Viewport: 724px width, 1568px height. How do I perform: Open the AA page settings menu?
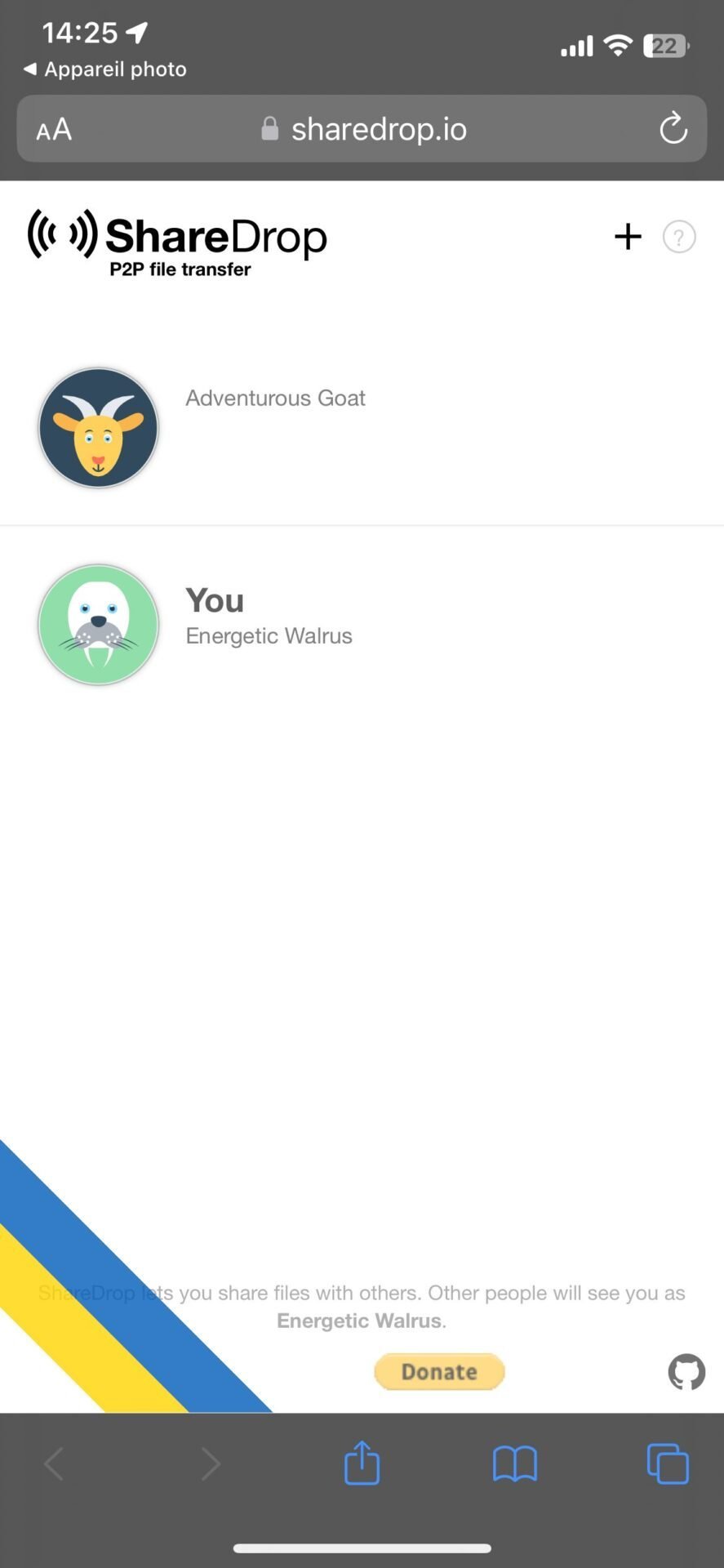(54, 129)
